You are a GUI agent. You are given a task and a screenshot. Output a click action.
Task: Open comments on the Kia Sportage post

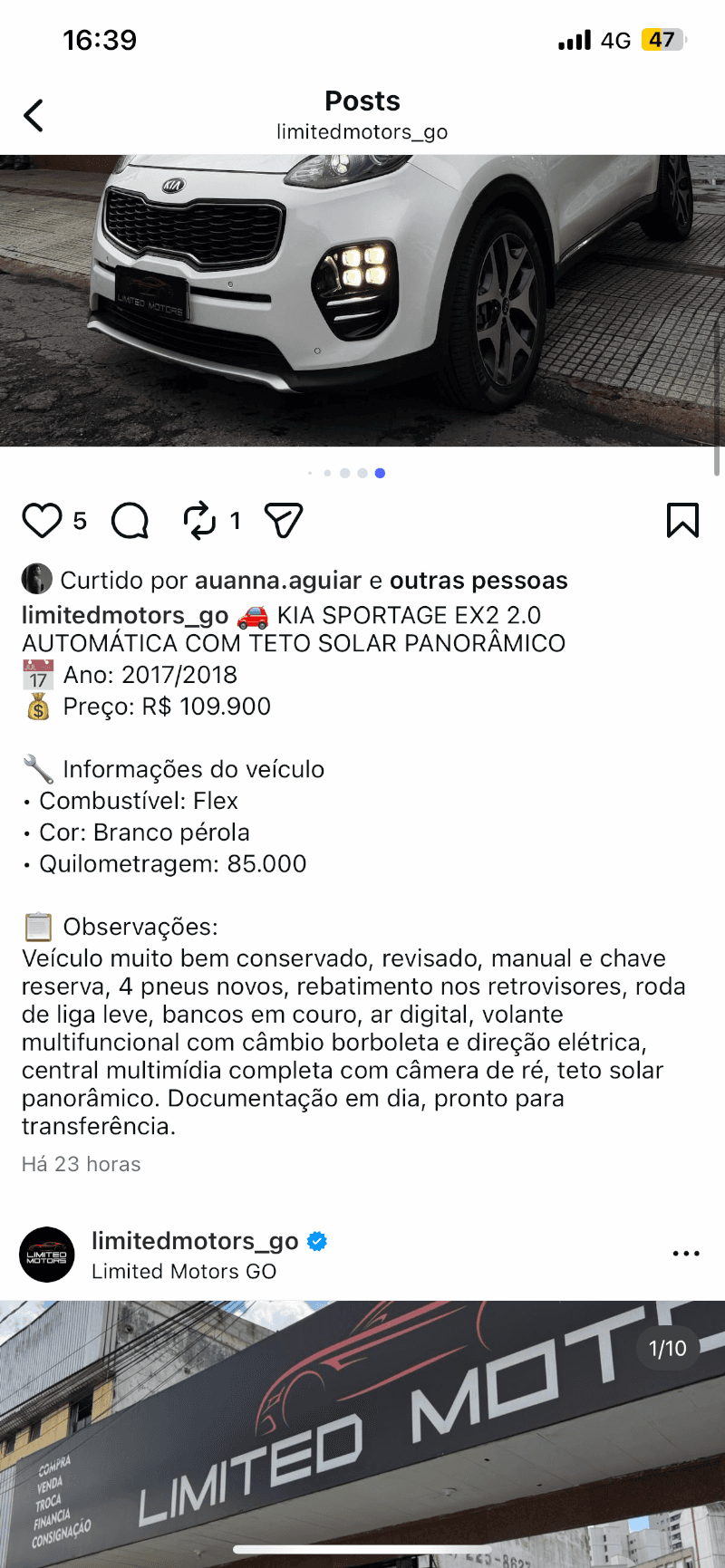(x=130, y=521)
